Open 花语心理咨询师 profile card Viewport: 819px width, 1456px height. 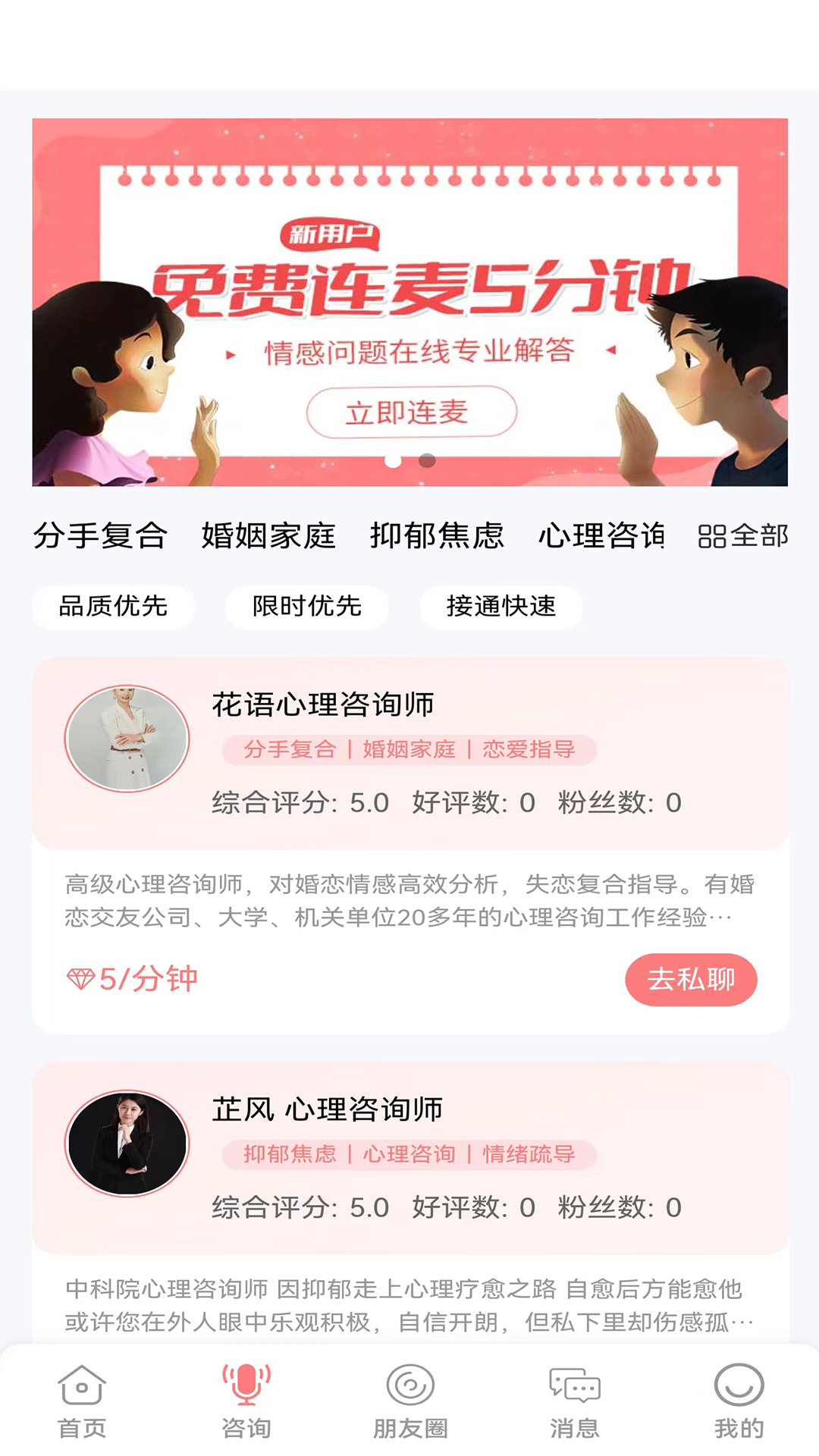coord(409,754)
